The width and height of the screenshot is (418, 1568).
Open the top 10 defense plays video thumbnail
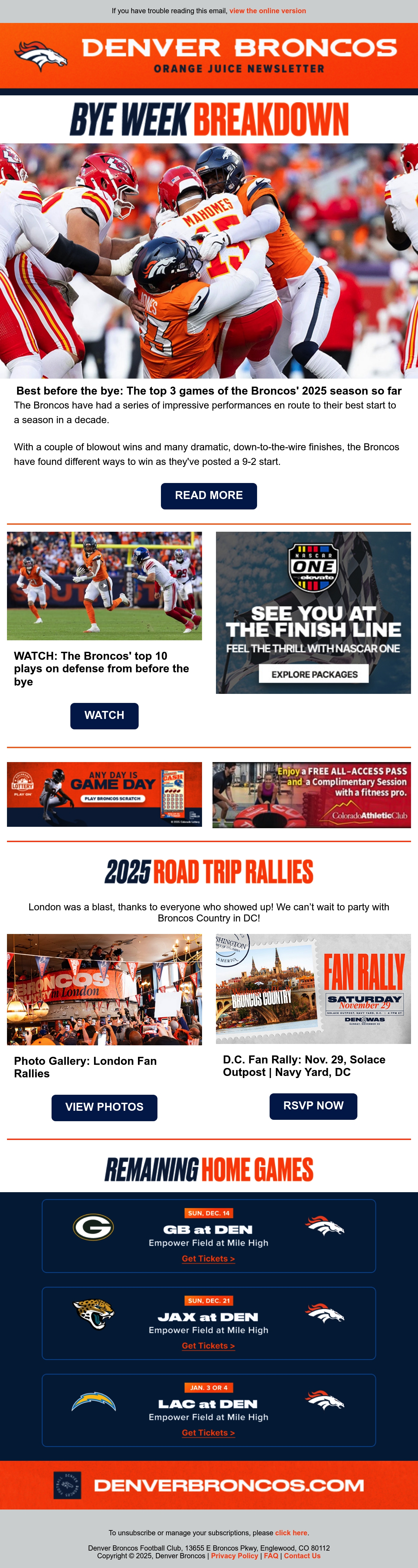coord(104,586)
